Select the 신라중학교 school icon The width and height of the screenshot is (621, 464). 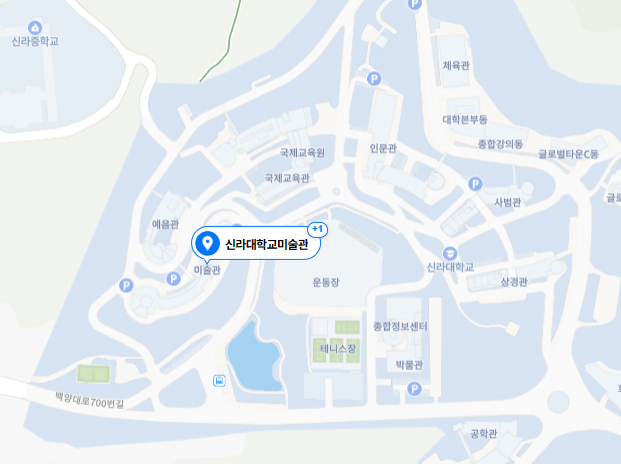point(35,27)
